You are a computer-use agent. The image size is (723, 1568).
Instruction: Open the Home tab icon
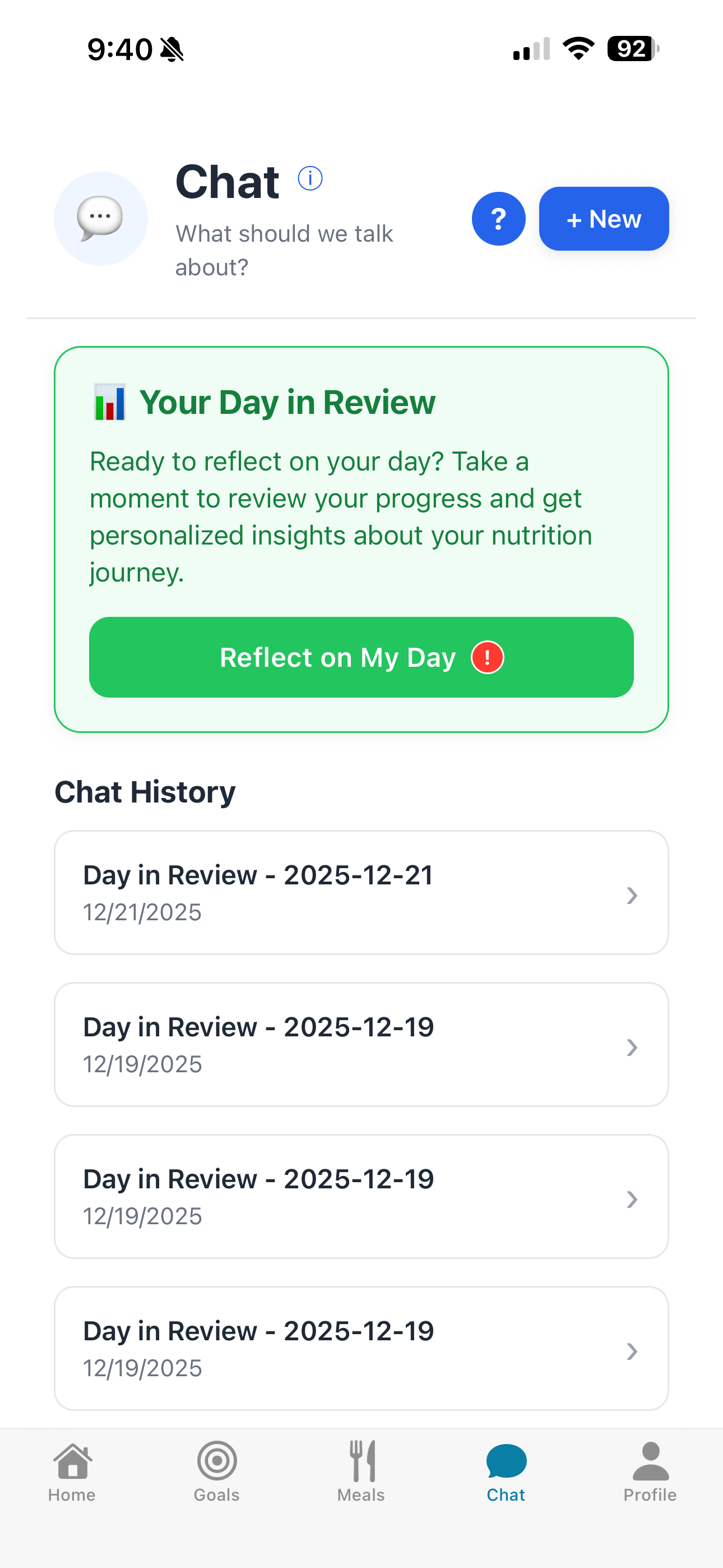click(71, 1461)
